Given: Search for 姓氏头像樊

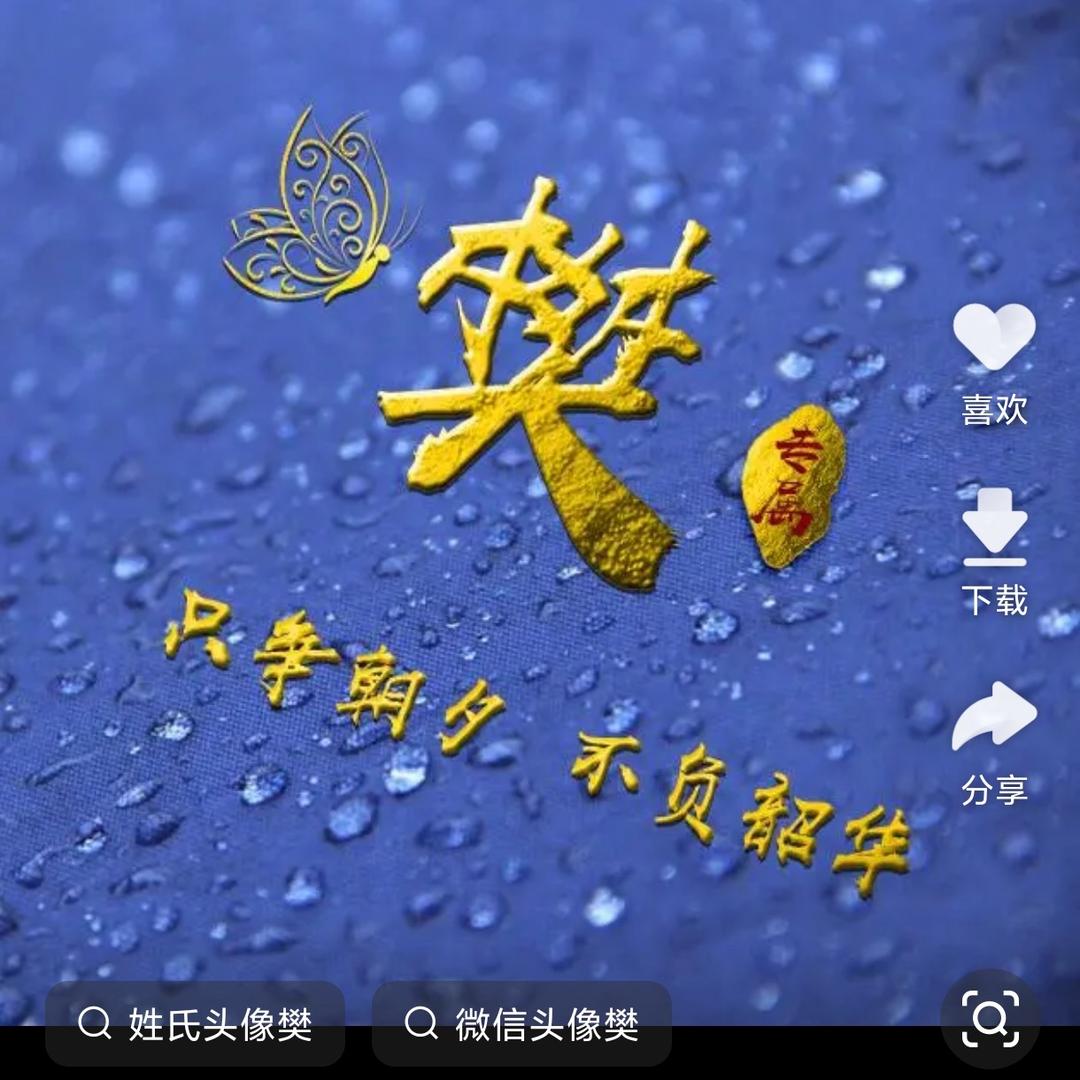Looking at the screenshot, I should 196,1024.
